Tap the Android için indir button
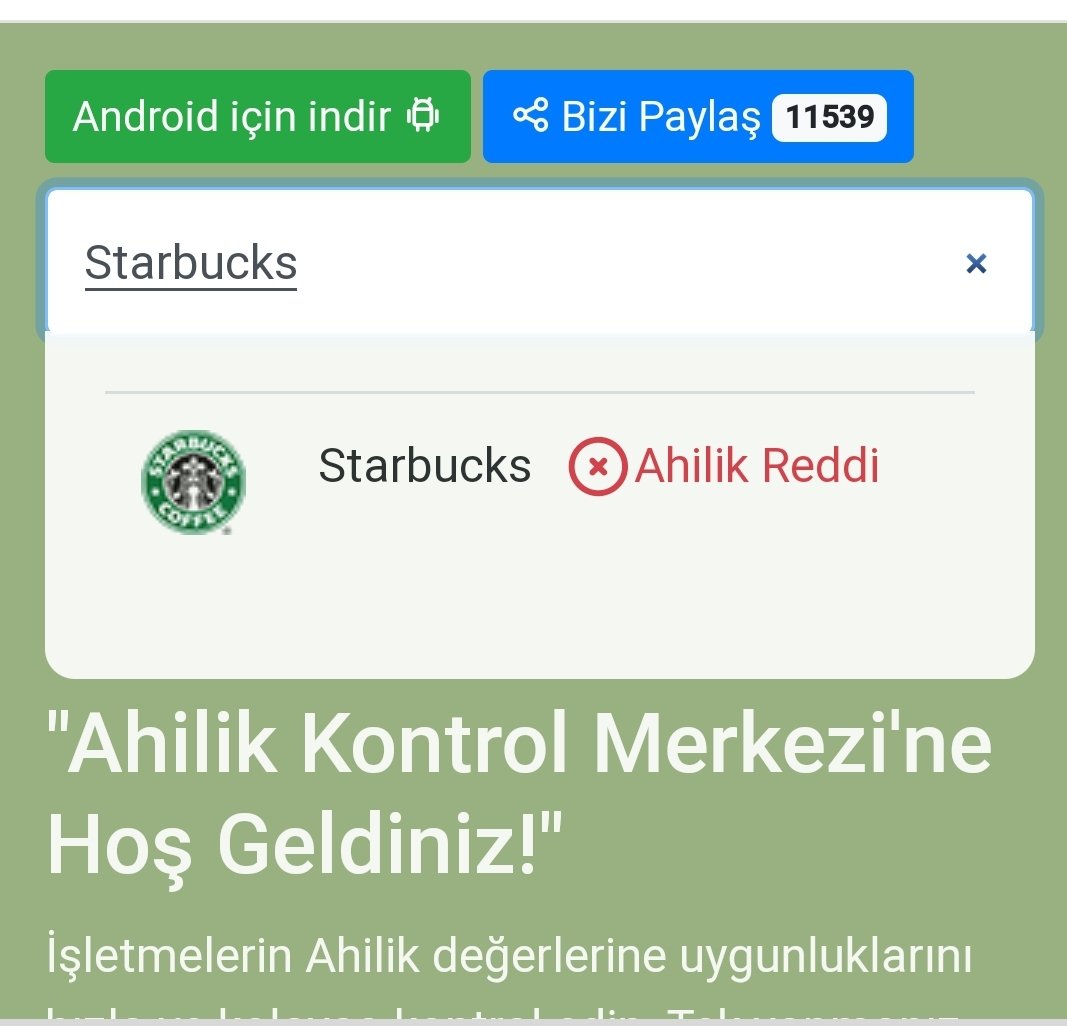This screenshot has height=1026, width=1067. pyautogui.click(x=257, y=117)
